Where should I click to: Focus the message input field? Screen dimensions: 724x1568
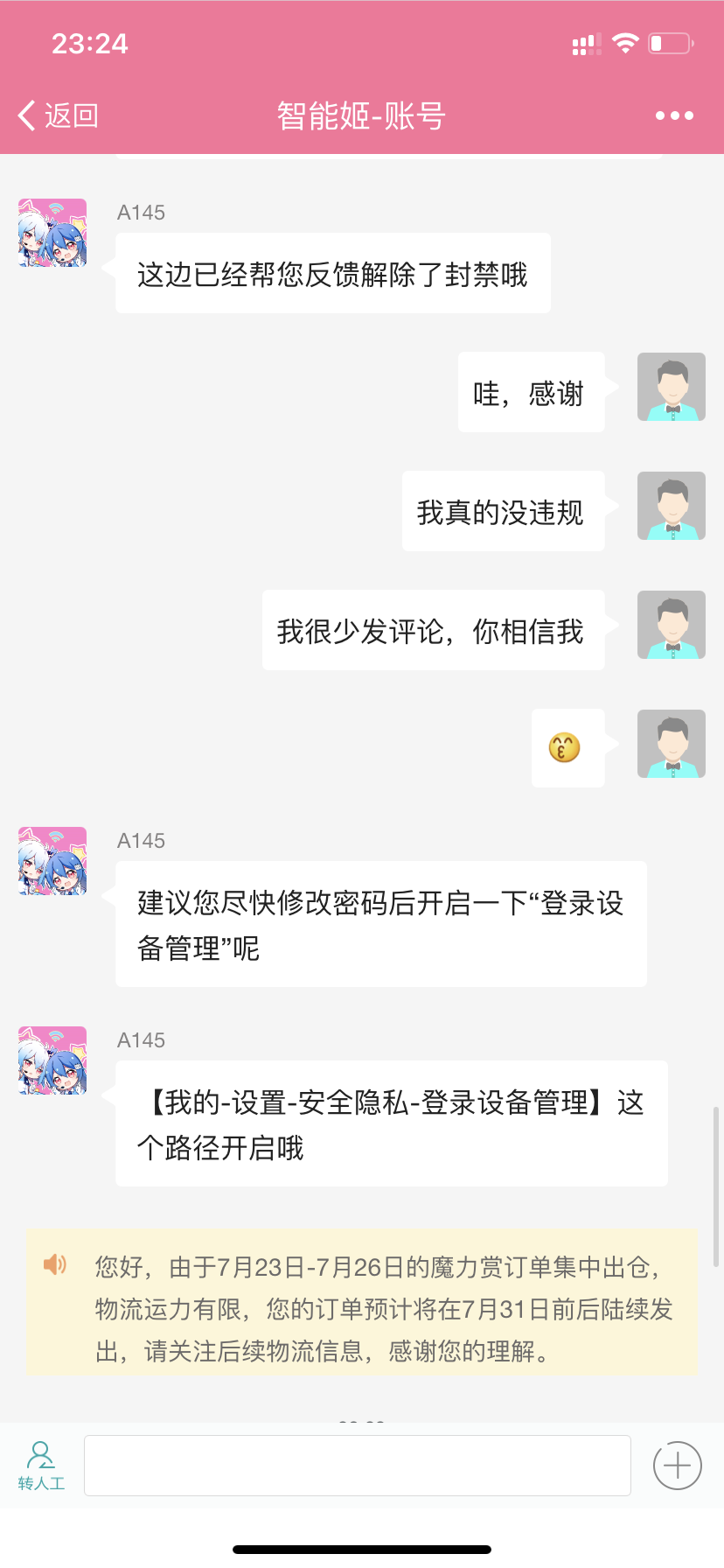pyautogui.click(x=357, y=1466)
